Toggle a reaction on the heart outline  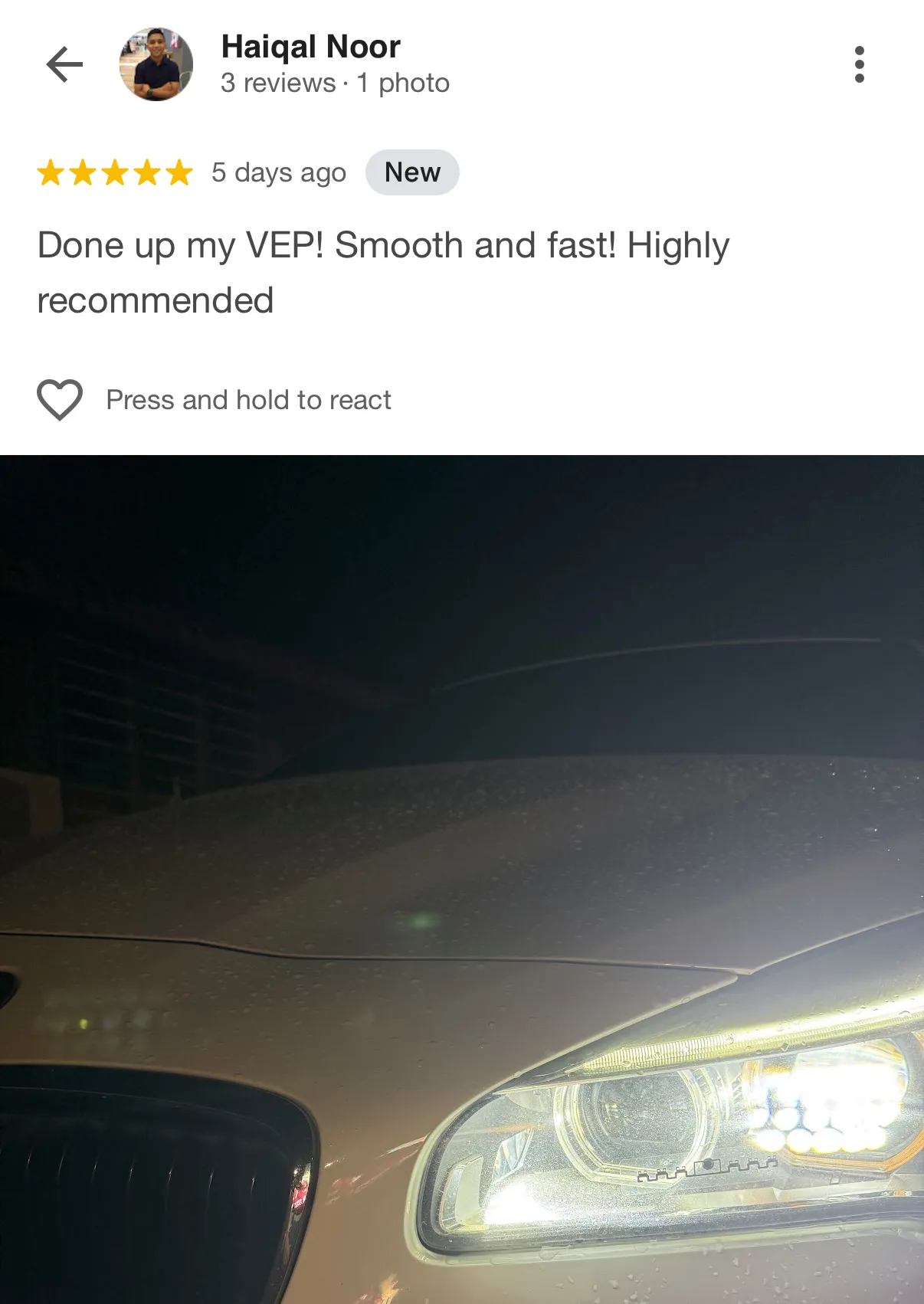[61, 398]
